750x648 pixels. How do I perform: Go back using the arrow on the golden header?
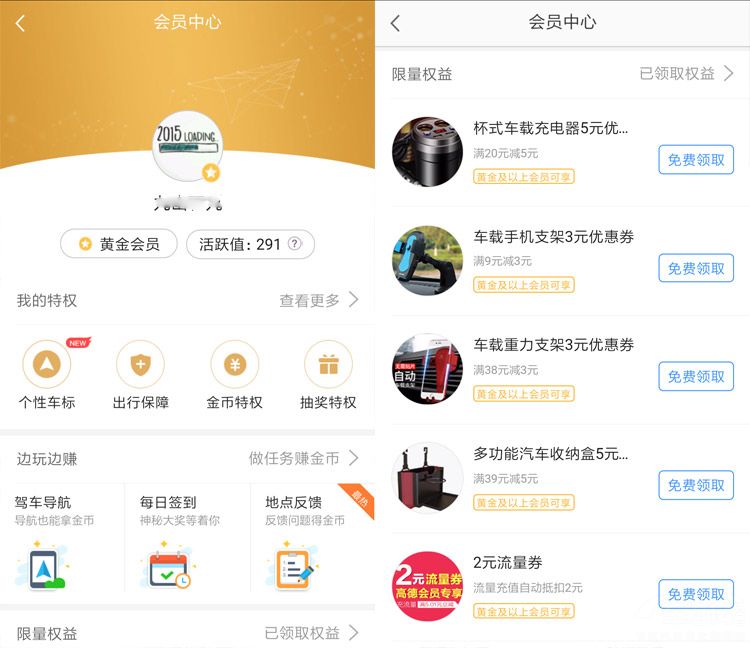click(x=20, y=23)
